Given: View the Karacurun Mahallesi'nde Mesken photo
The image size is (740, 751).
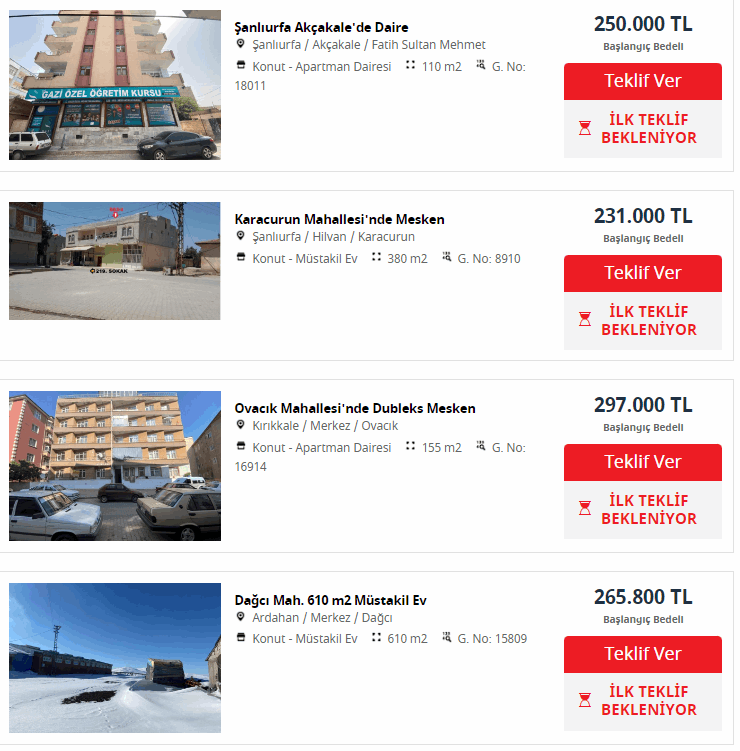Looking at the screenshot, I should click(x=115, y=261).
